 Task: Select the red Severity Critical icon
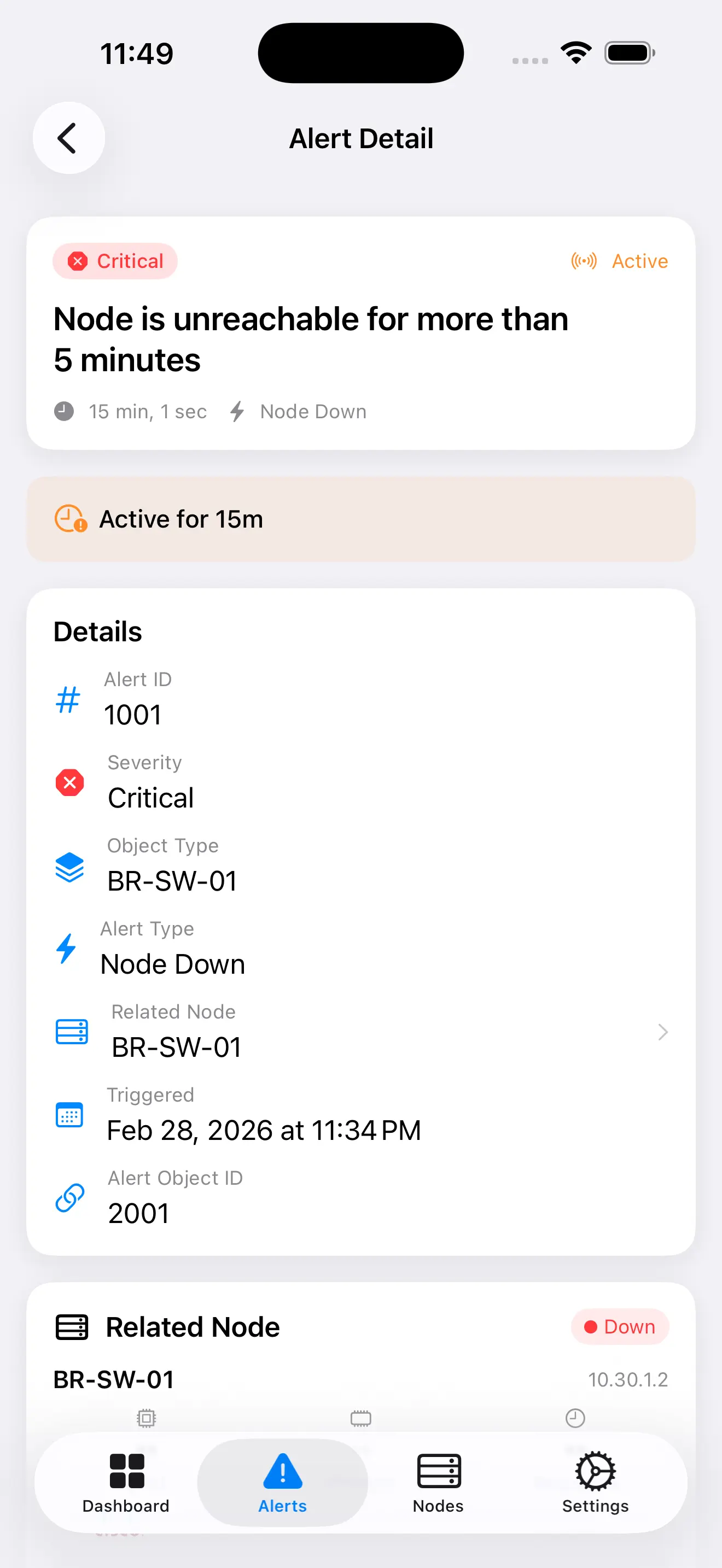click(x=70, y=783)
